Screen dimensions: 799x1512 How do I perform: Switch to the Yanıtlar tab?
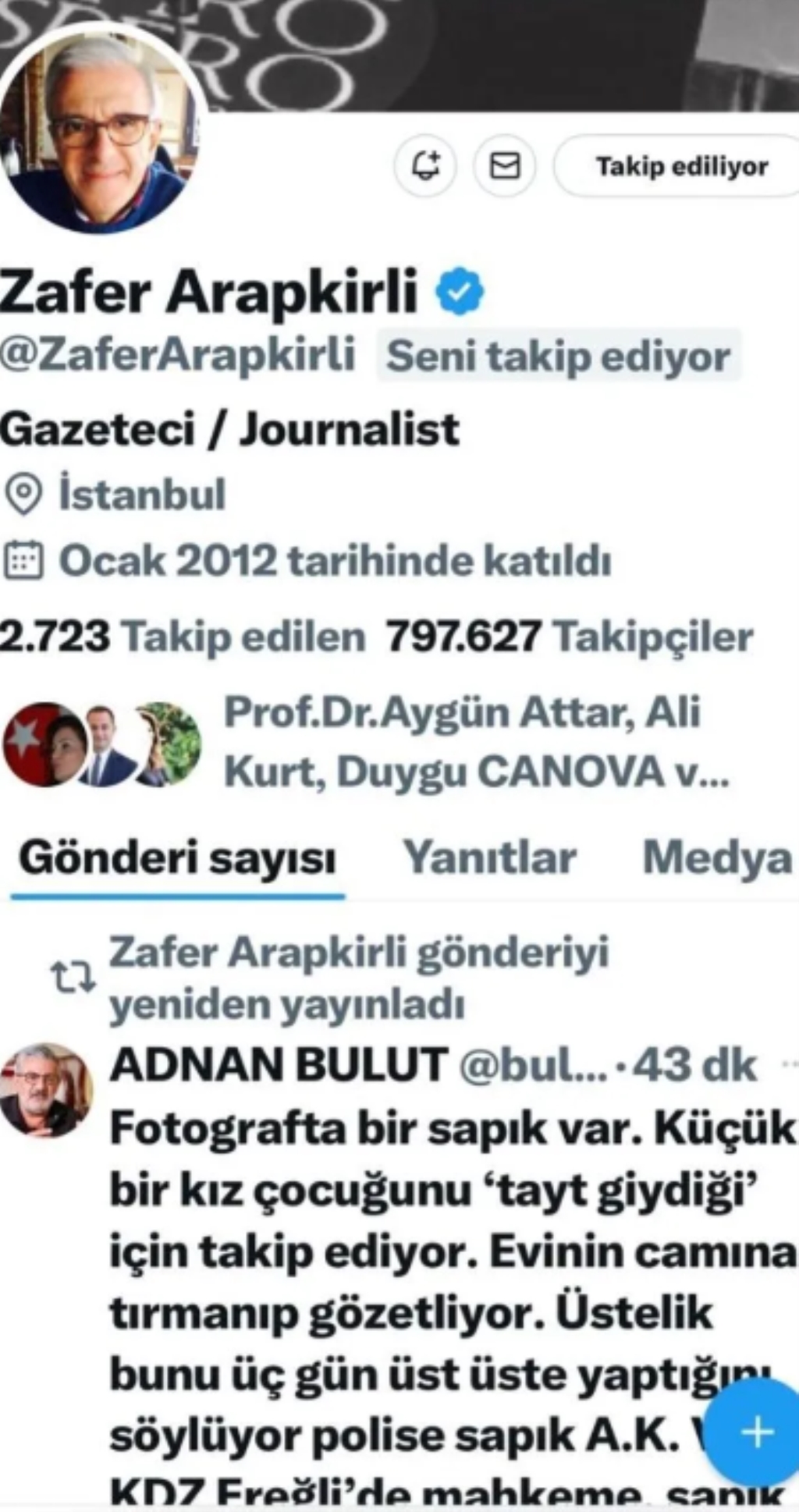489,857
